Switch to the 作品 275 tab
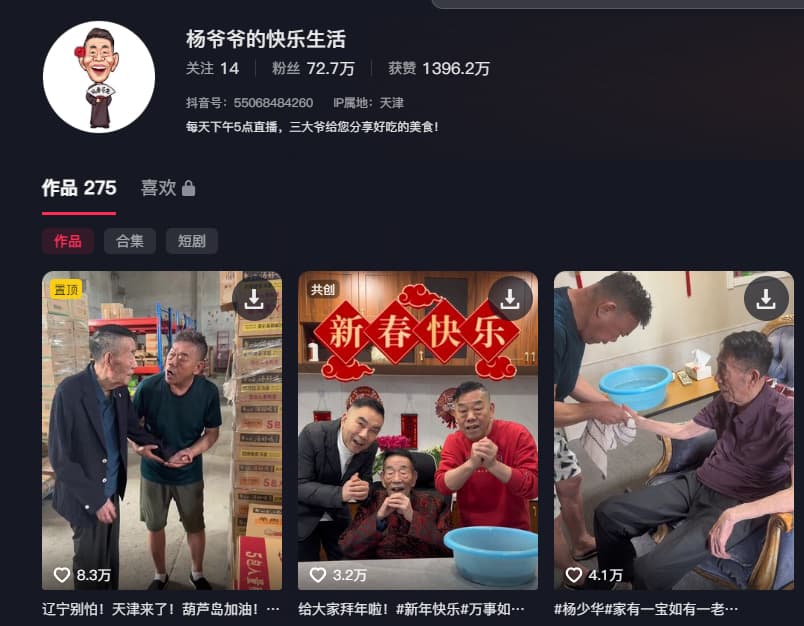The height and width of the screenshot is (626, 804). pyautogui.click(x=79, y=188)
